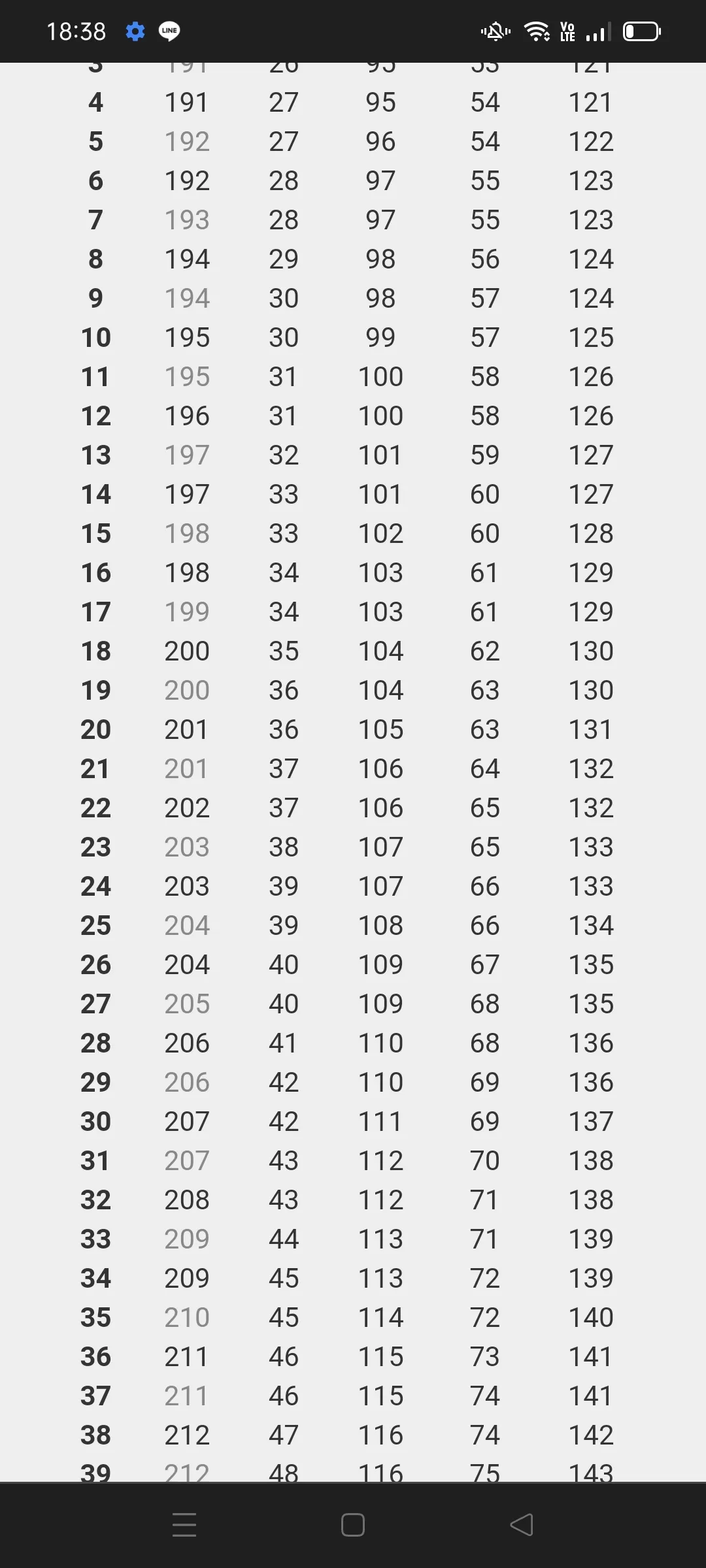Viewport: 706px width, 1568px height.
Task: Return to the home screen
Action: (x=353, y=1525)
